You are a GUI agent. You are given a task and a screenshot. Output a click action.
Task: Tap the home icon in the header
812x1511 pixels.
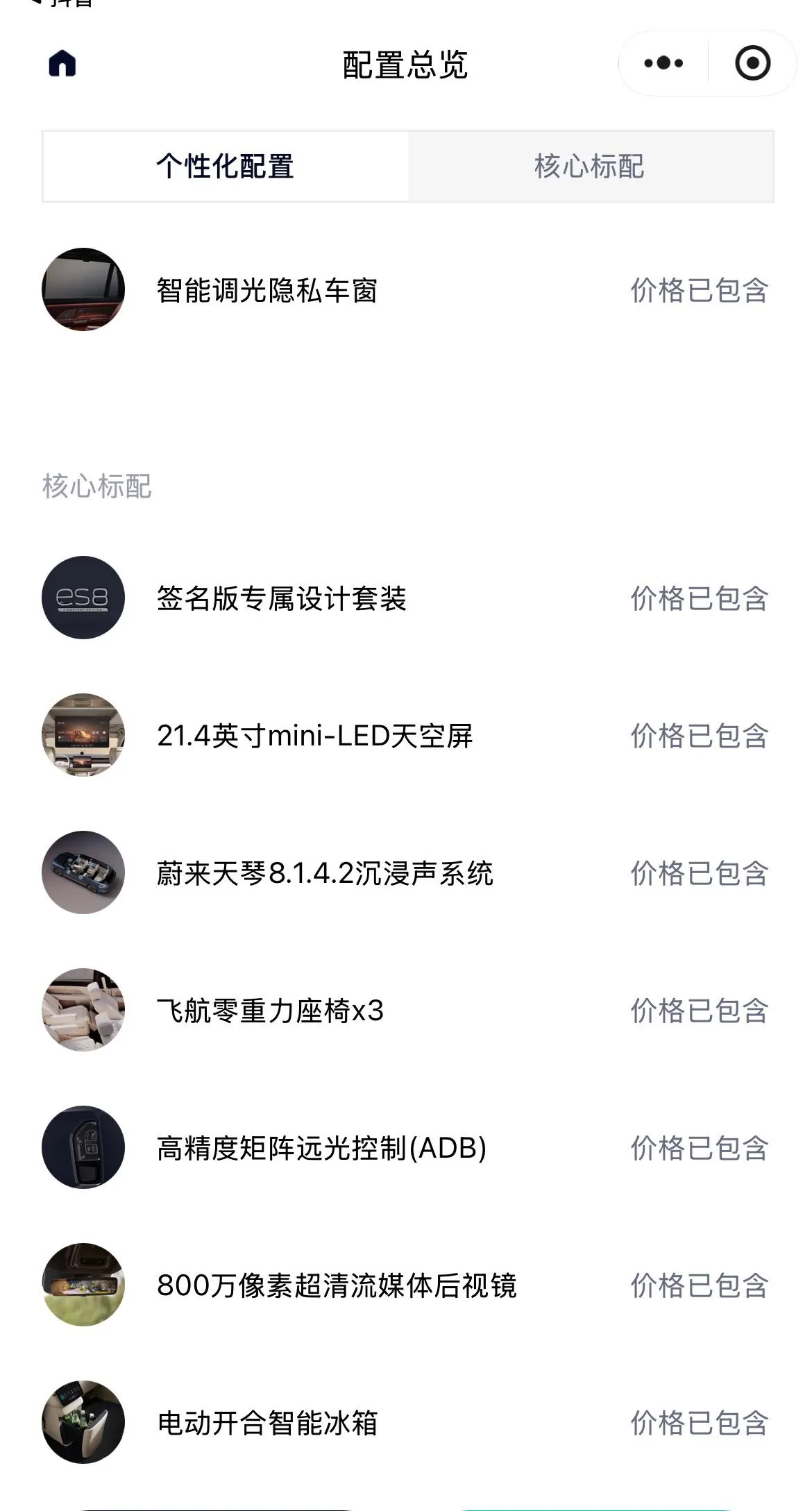click(62, 64)
